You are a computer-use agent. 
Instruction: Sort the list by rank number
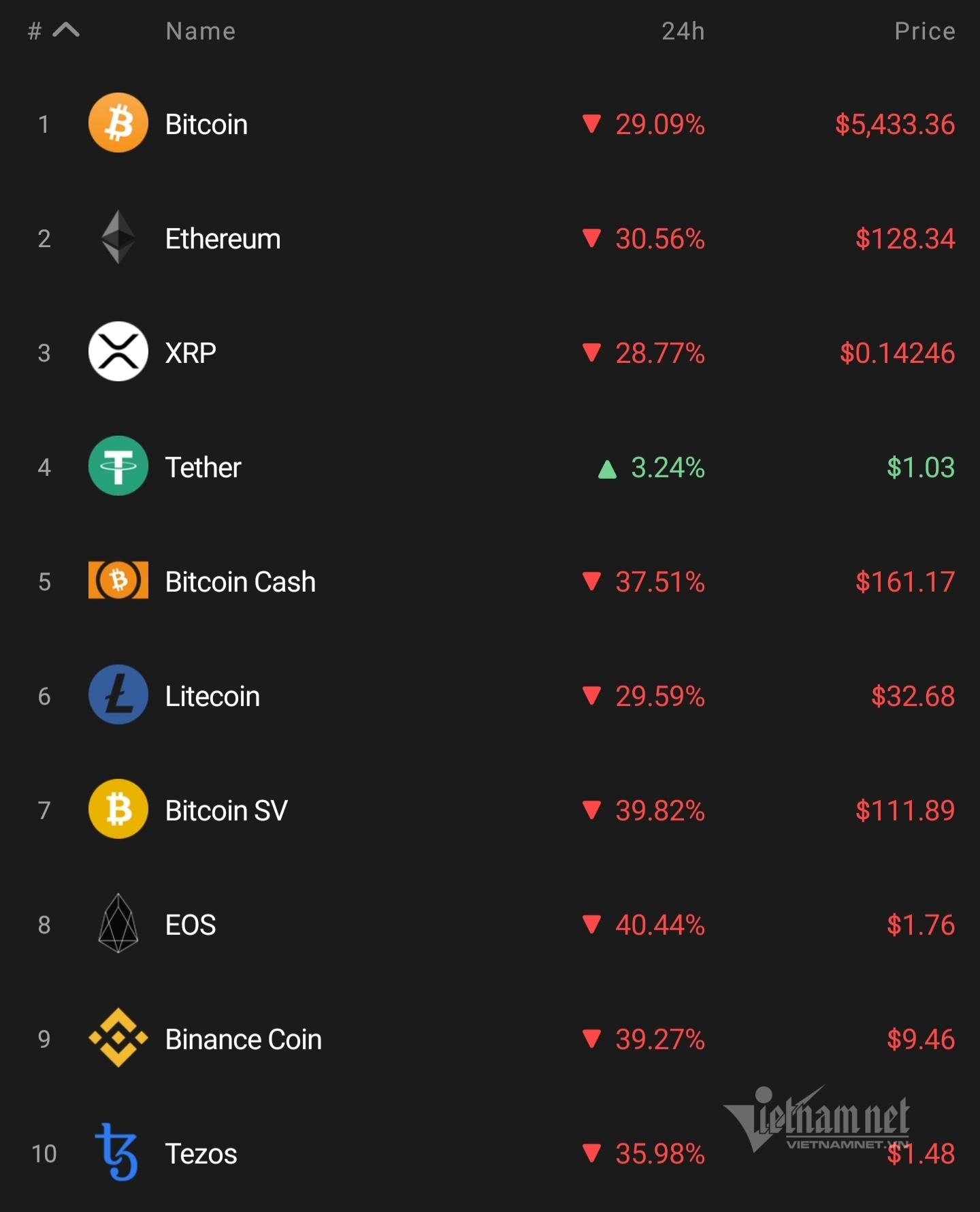pyautogui.click(x=53, y=31)
